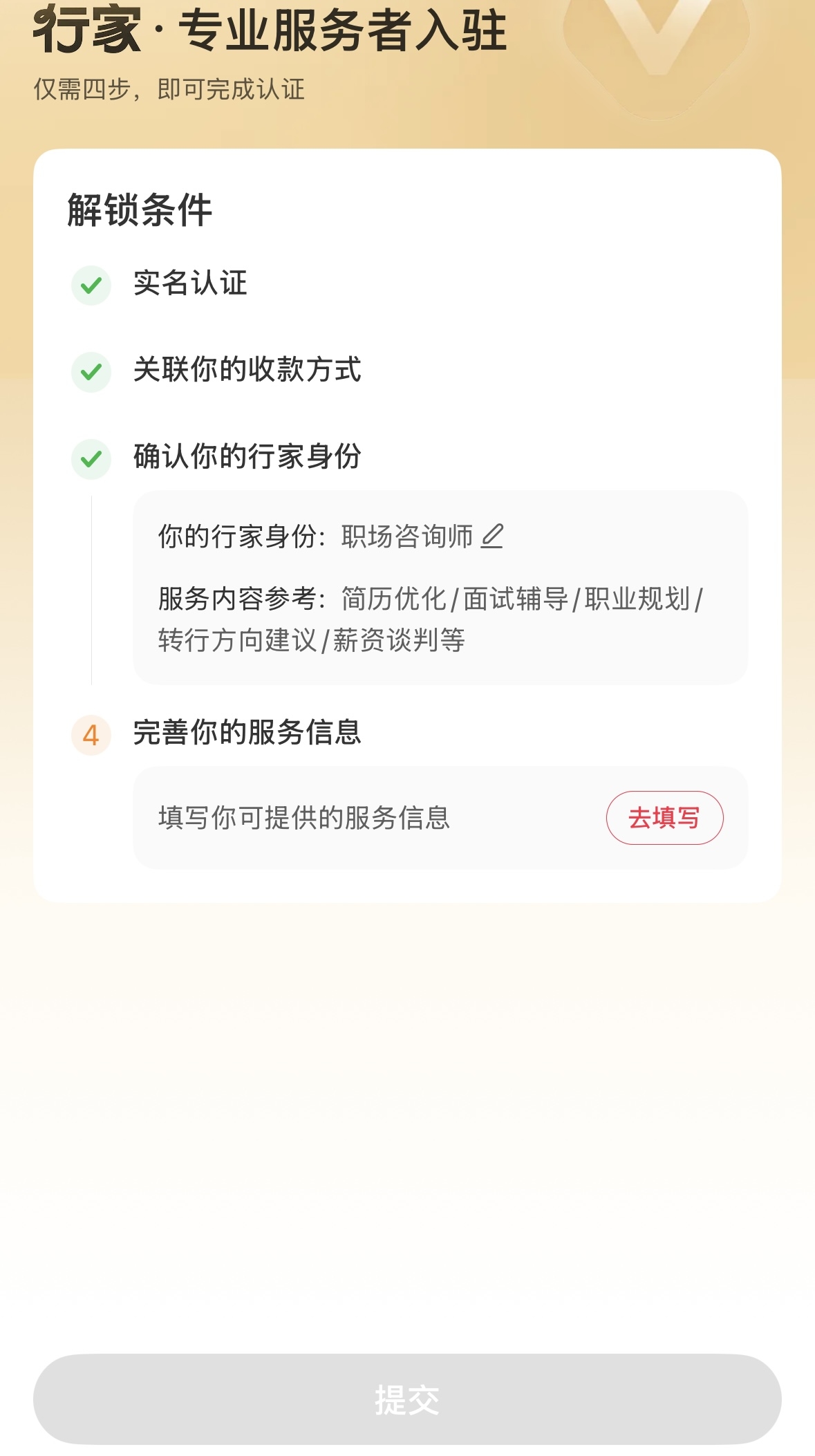815x1456 pixels.
Task: Tap the 提交 submit button
Action: (x=407, y=1399)
